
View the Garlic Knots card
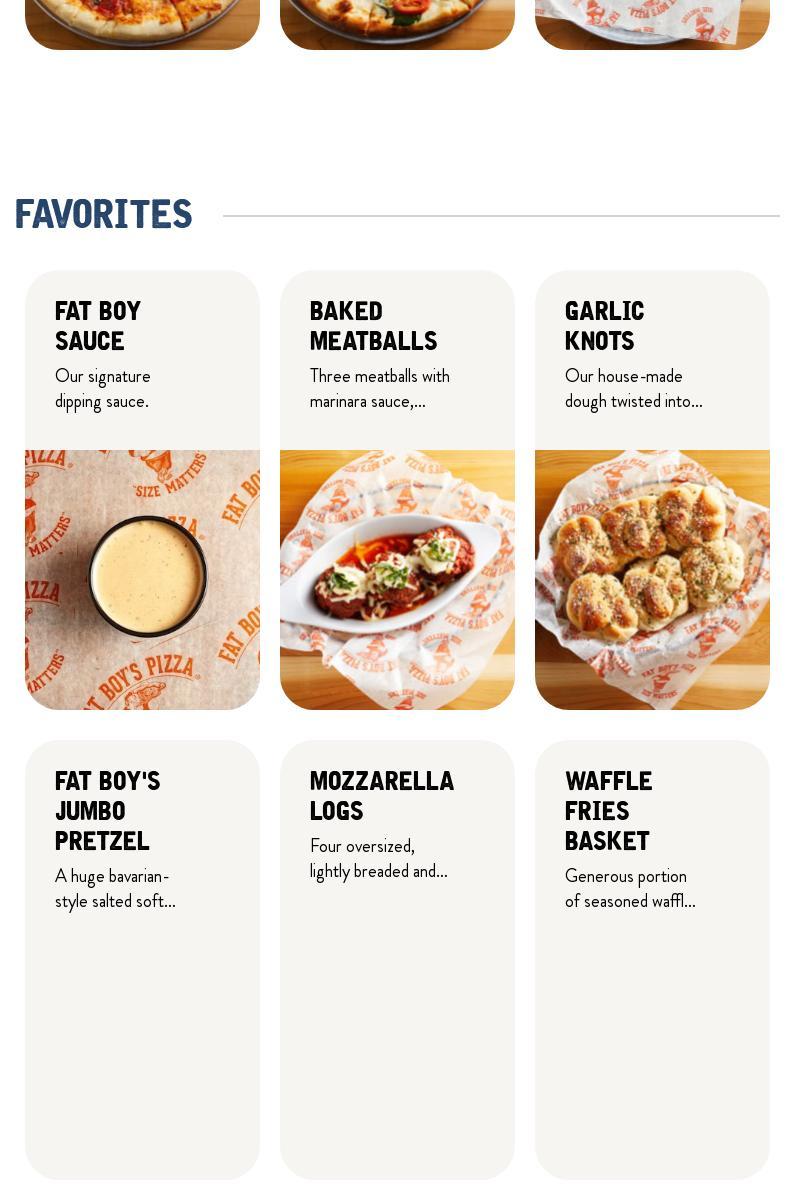652,490
